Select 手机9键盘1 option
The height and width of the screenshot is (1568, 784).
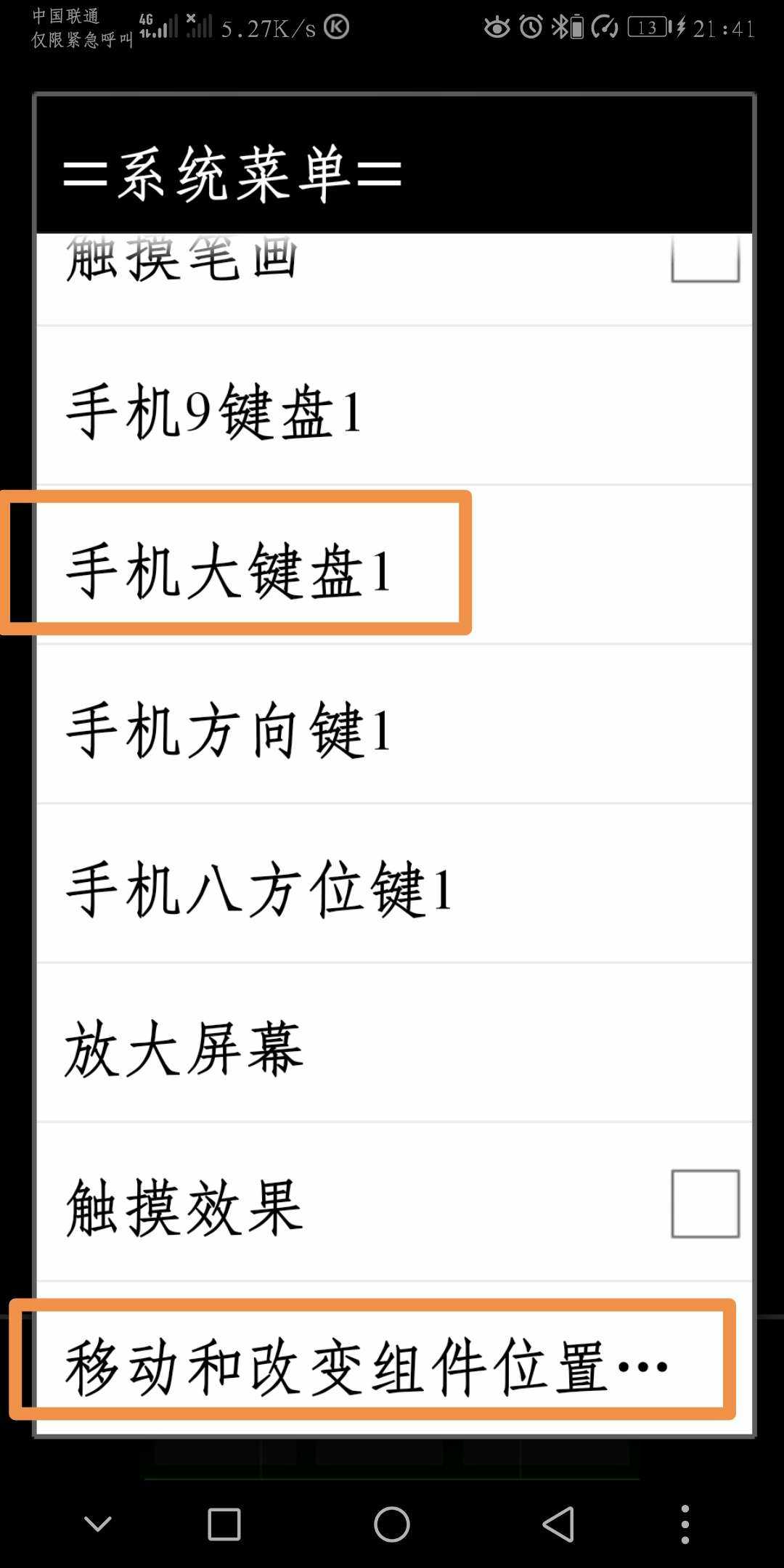(x=392, y=410)
